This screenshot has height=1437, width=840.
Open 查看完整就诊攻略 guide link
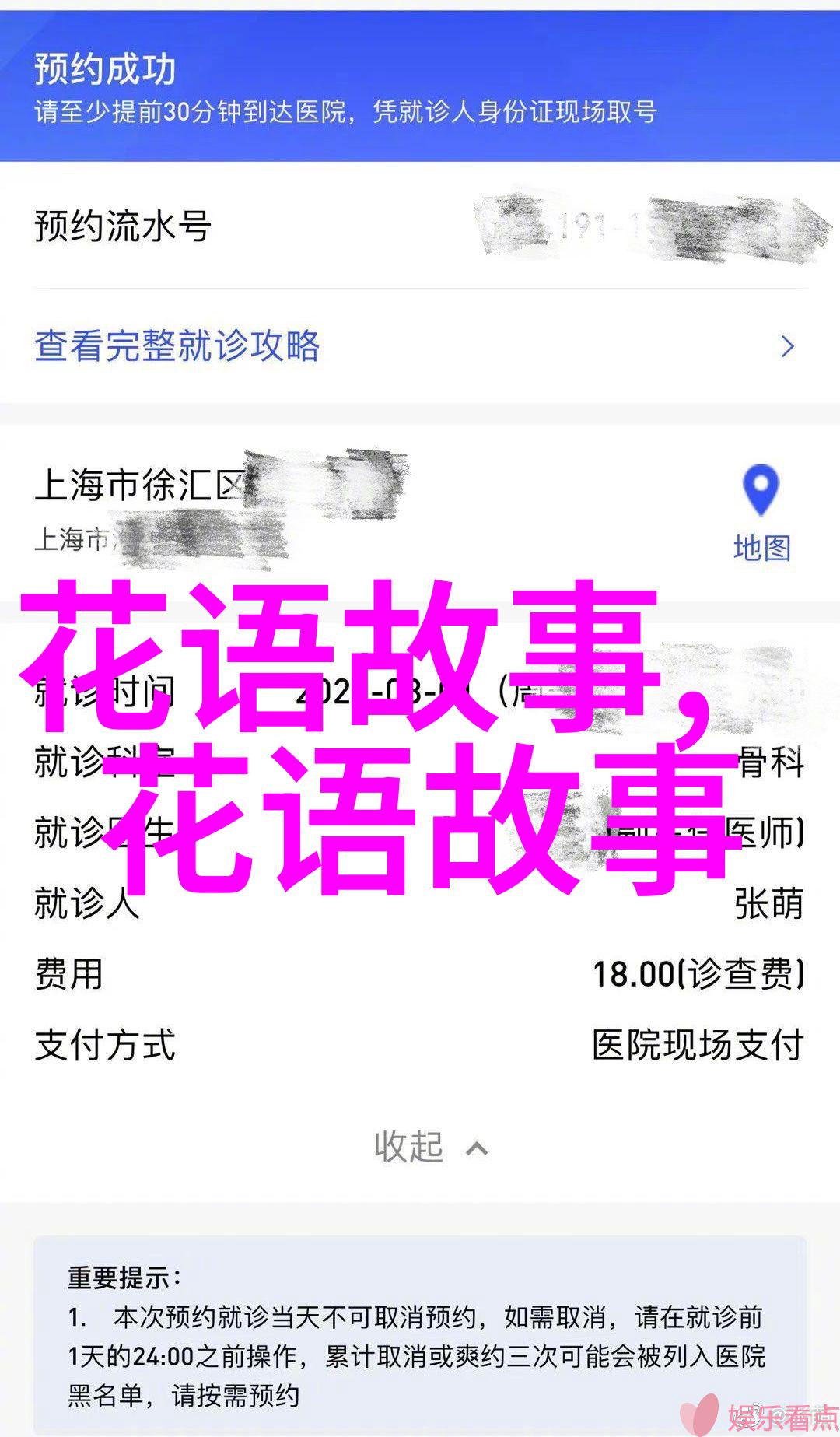pos(177,346)
